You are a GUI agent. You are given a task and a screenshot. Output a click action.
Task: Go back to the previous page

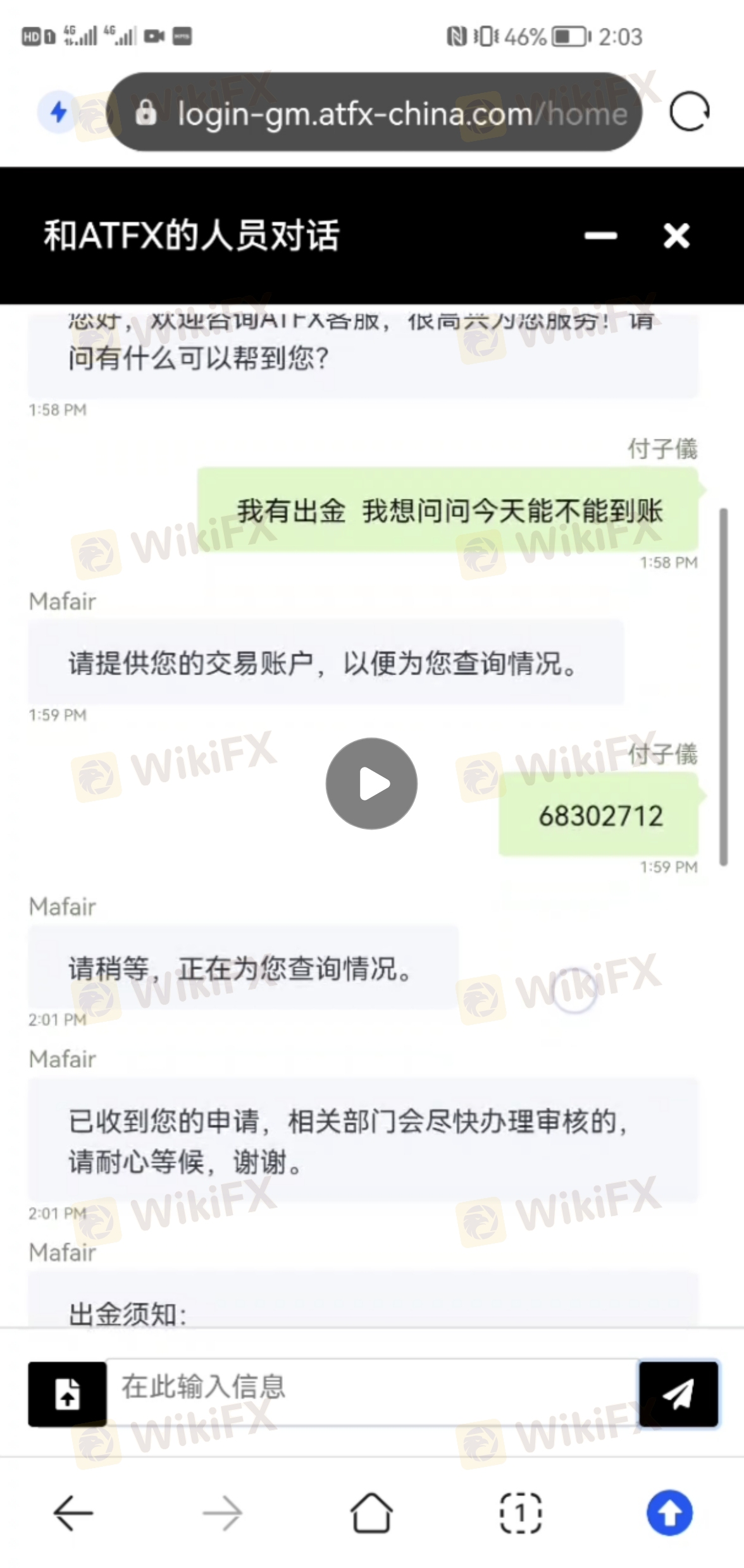coord(73,1513)
